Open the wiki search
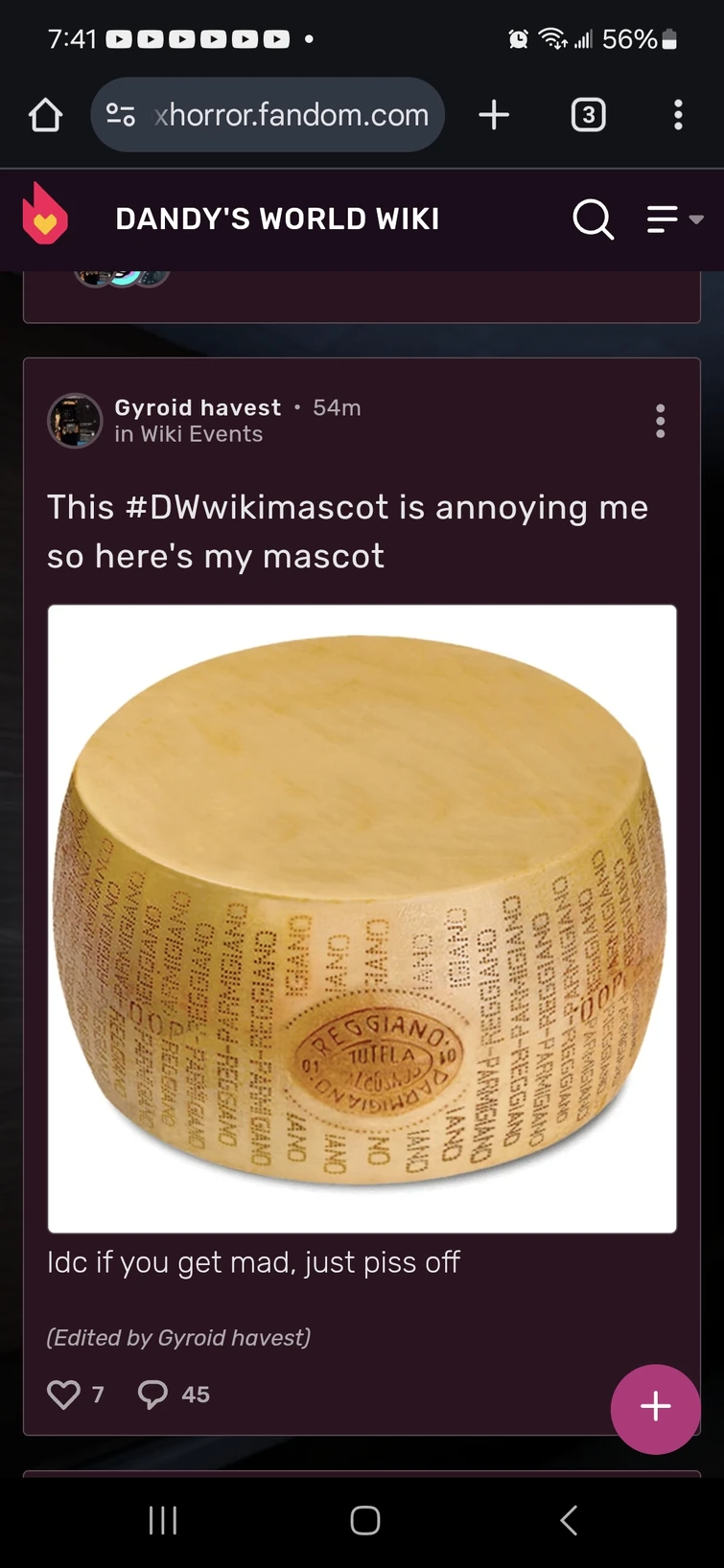The height and width of the screenshot is (1568, 724). [x=593, y=219]
